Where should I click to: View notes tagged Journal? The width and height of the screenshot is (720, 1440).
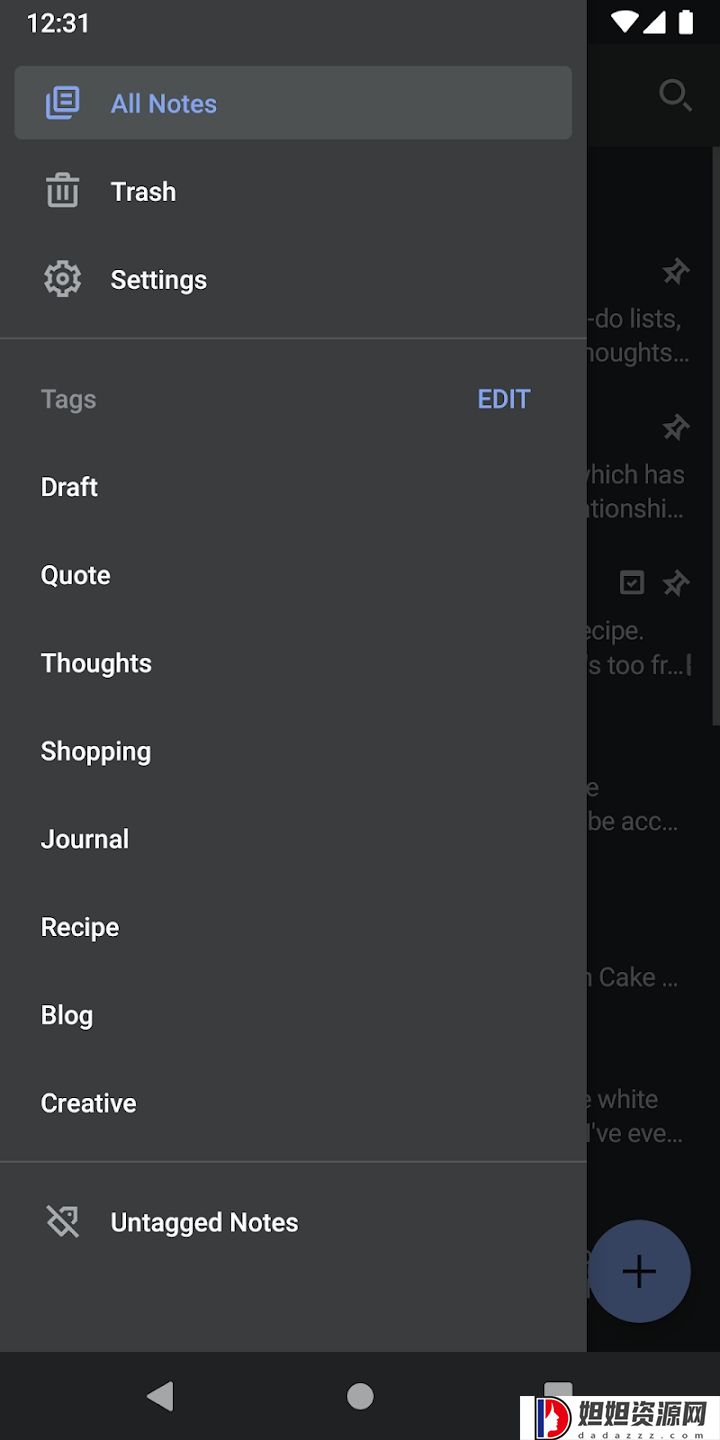[x=293, y=839]
